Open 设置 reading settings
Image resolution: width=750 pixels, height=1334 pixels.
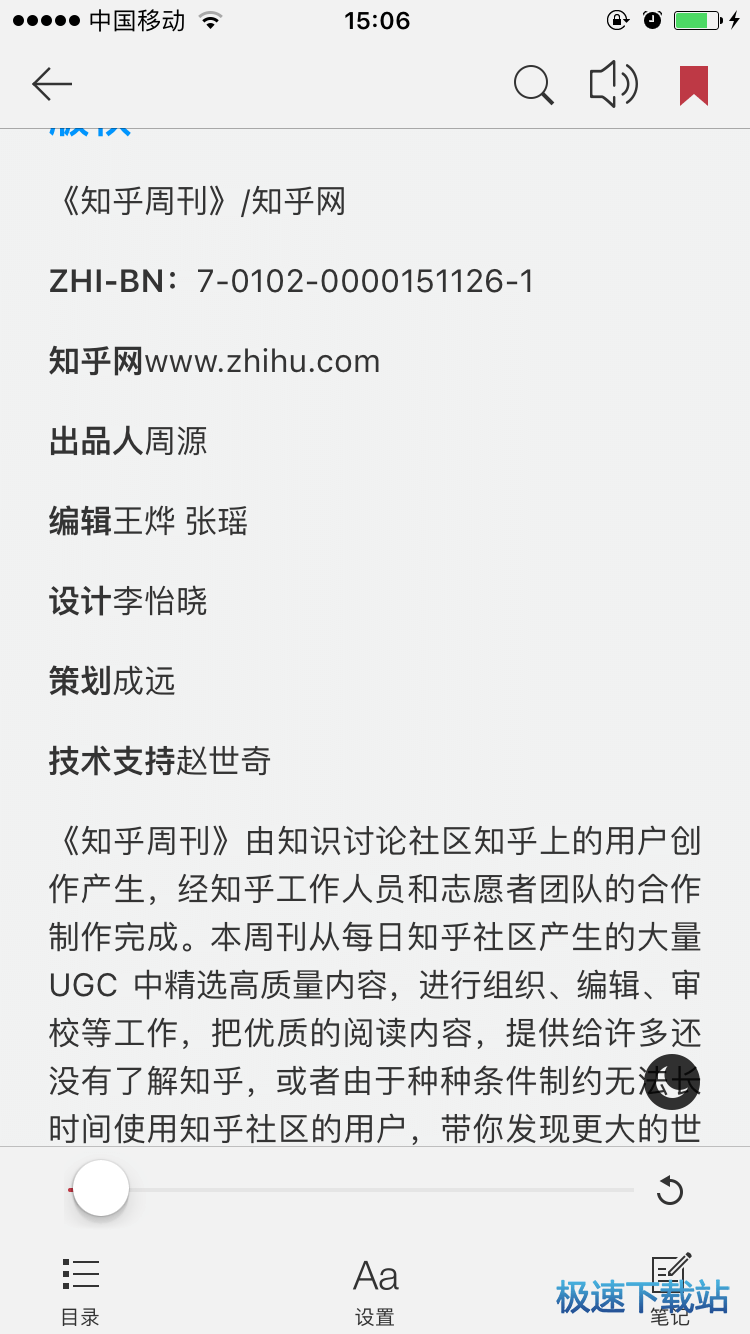375,1288
